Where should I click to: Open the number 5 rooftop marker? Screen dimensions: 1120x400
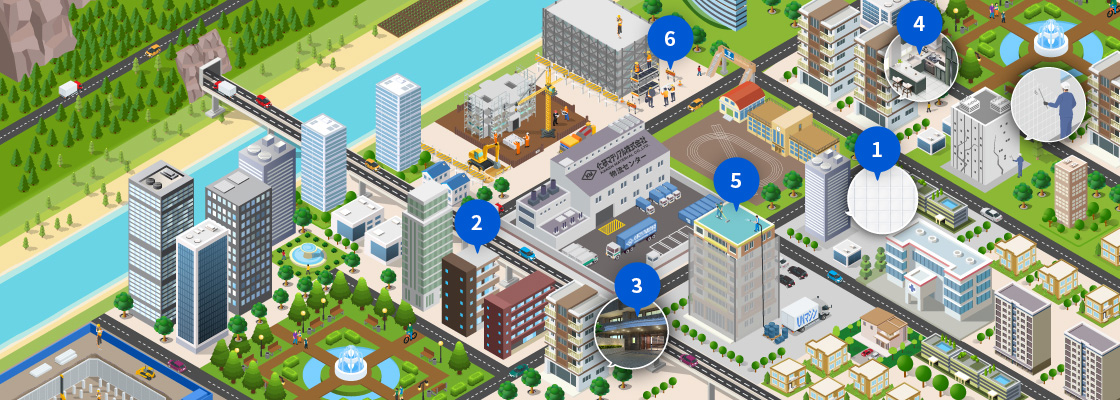point(736,181)
